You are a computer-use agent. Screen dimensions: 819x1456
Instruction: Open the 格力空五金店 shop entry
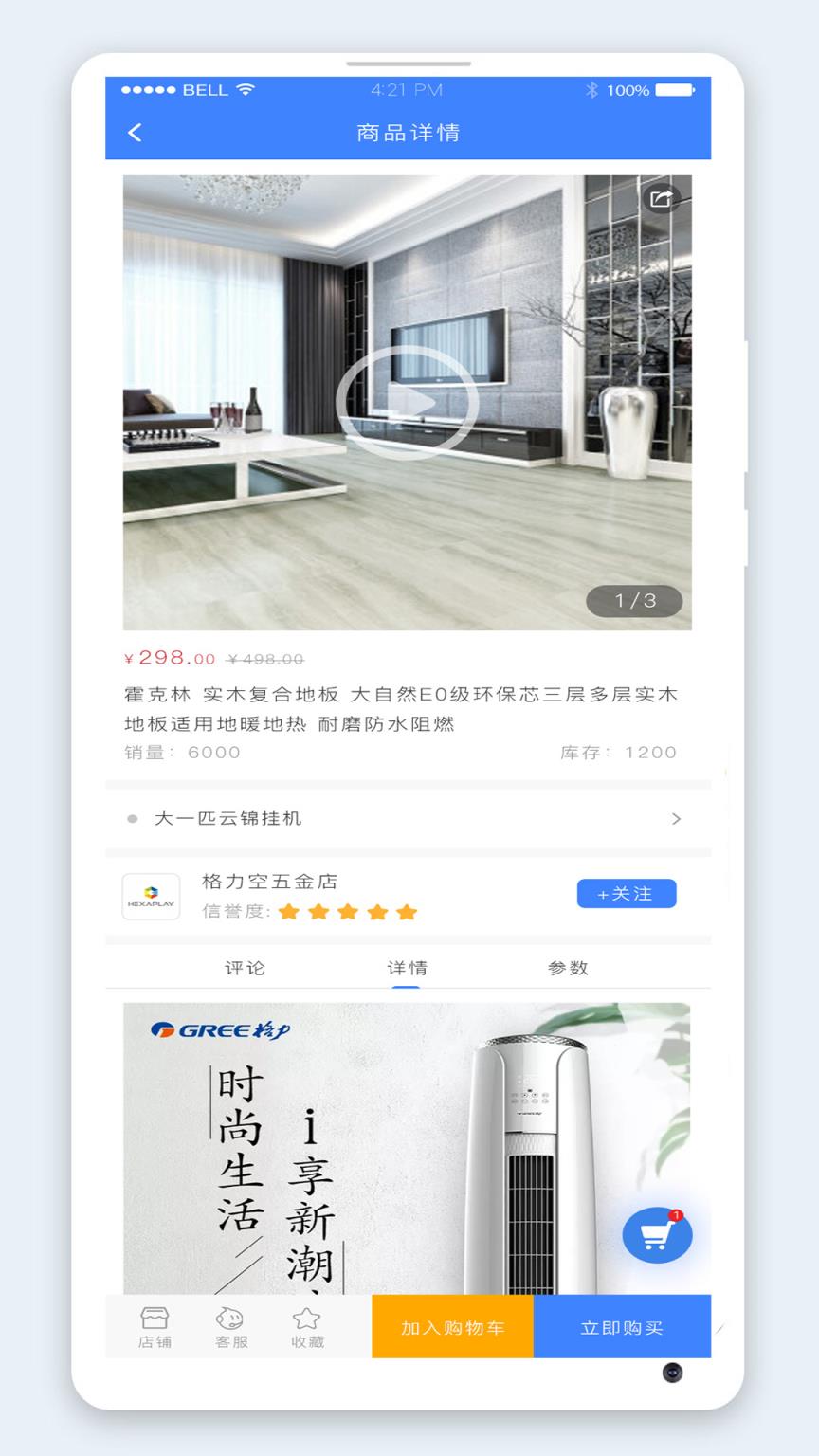click(x=270, y=882)
